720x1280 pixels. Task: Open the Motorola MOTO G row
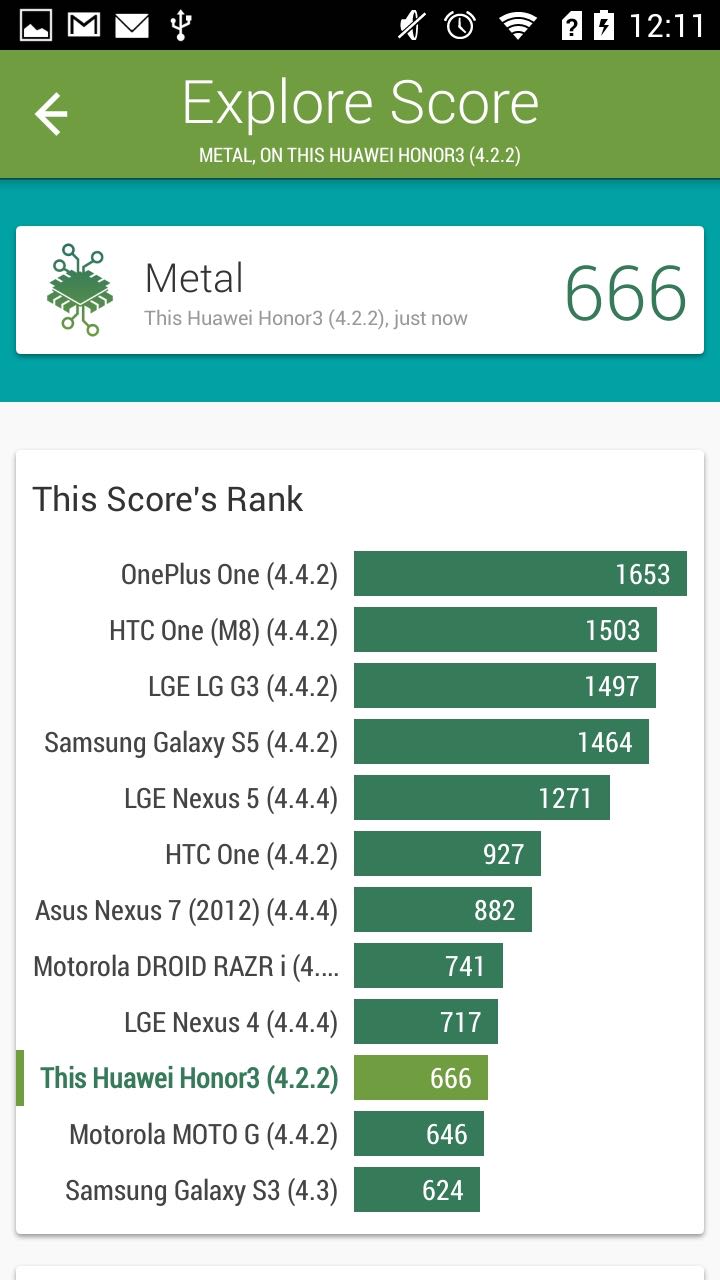tap(360, 1134)
